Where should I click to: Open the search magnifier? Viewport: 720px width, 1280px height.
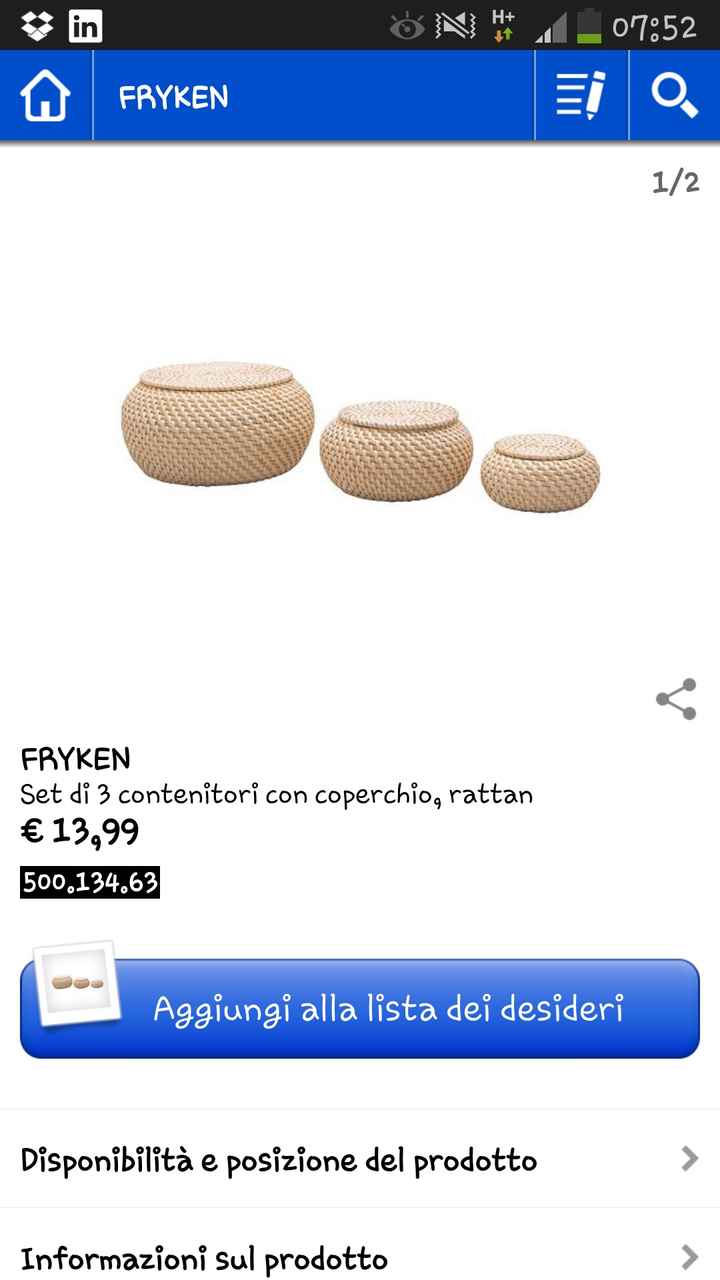point(674,97)
